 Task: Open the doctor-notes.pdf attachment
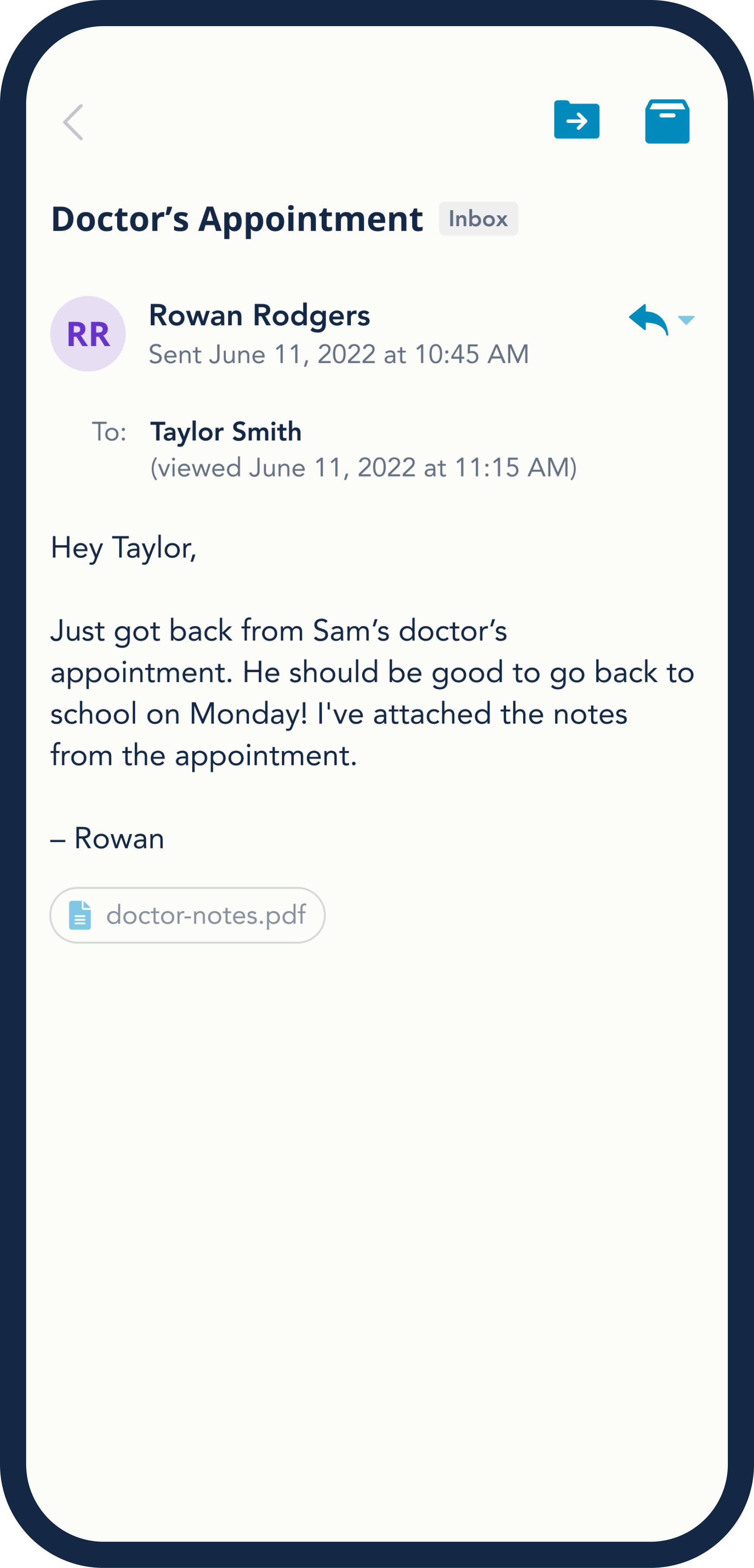pos(187,915)
